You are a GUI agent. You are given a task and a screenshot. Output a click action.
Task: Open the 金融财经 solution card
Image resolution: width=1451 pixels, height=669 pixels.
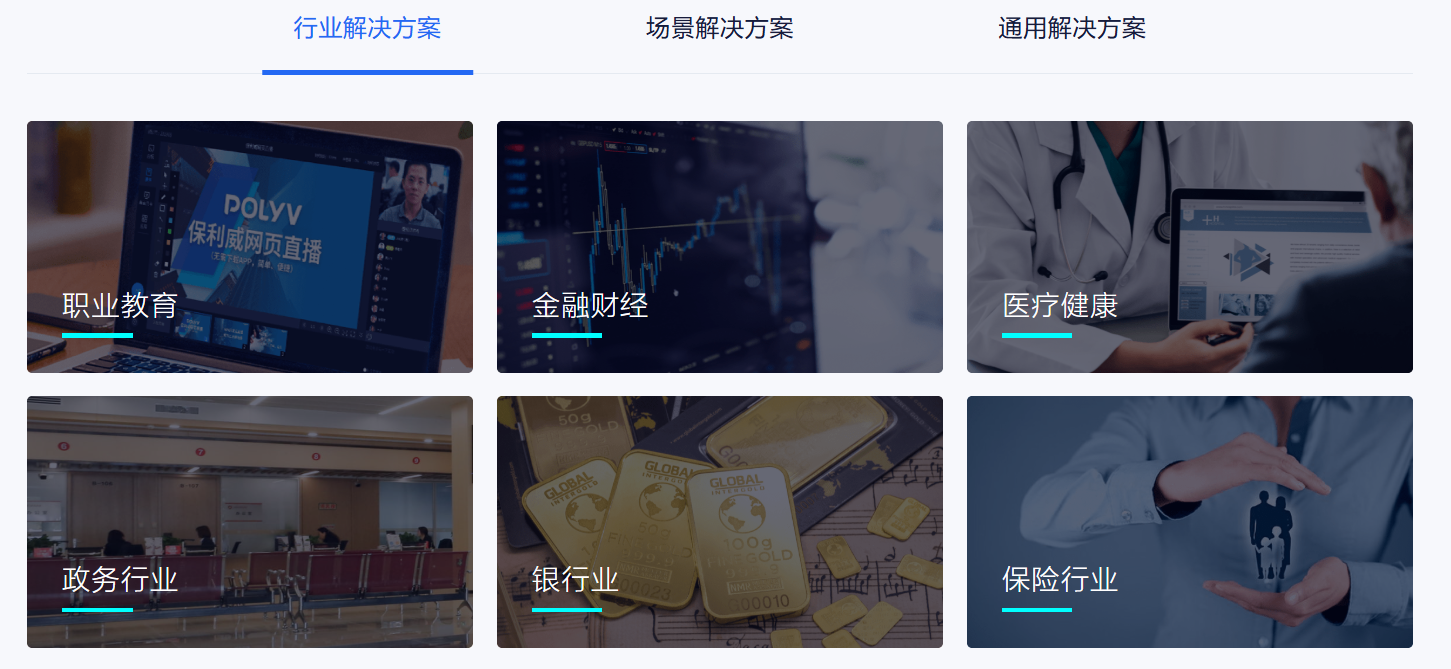pyautogui.click(x=720, y=247)
